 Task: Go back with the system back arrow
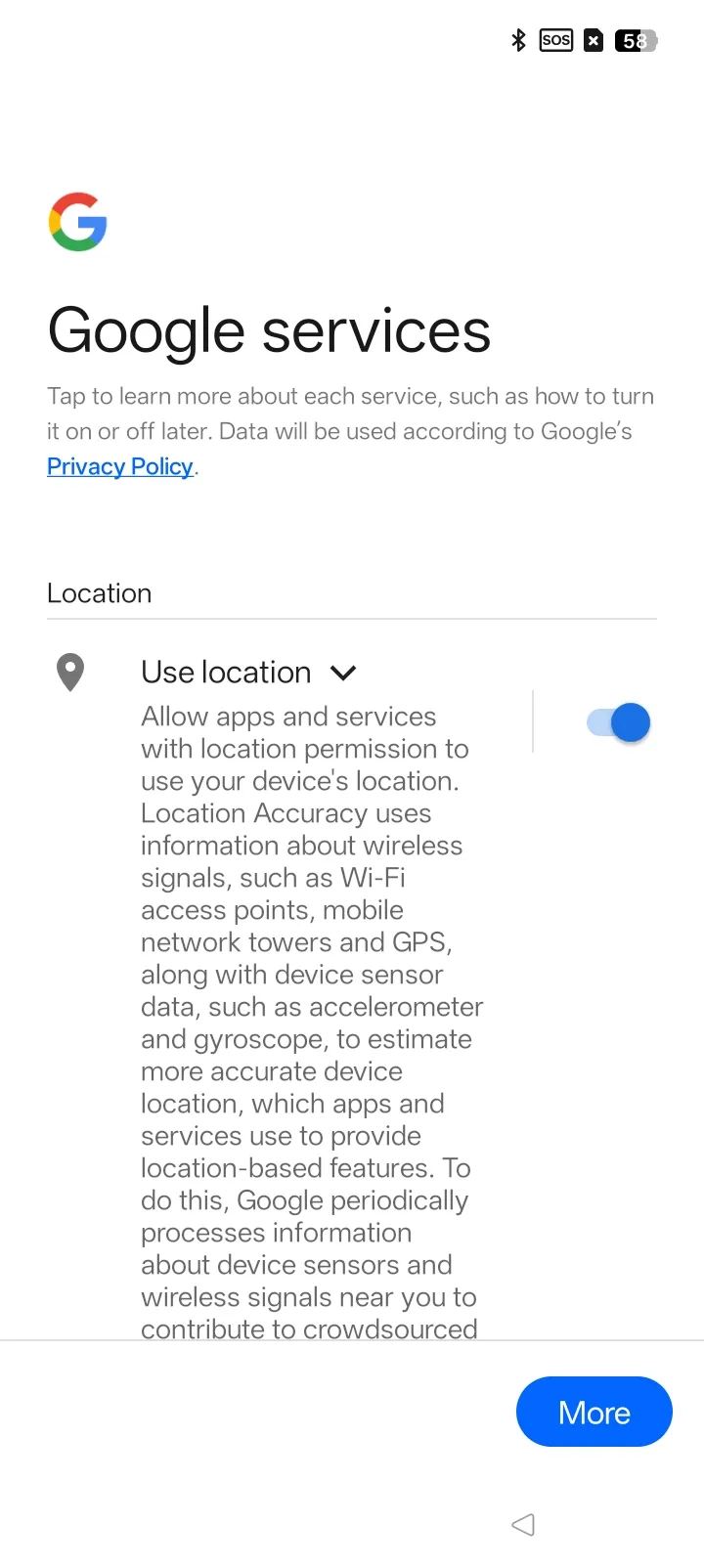click(523, 1524)
